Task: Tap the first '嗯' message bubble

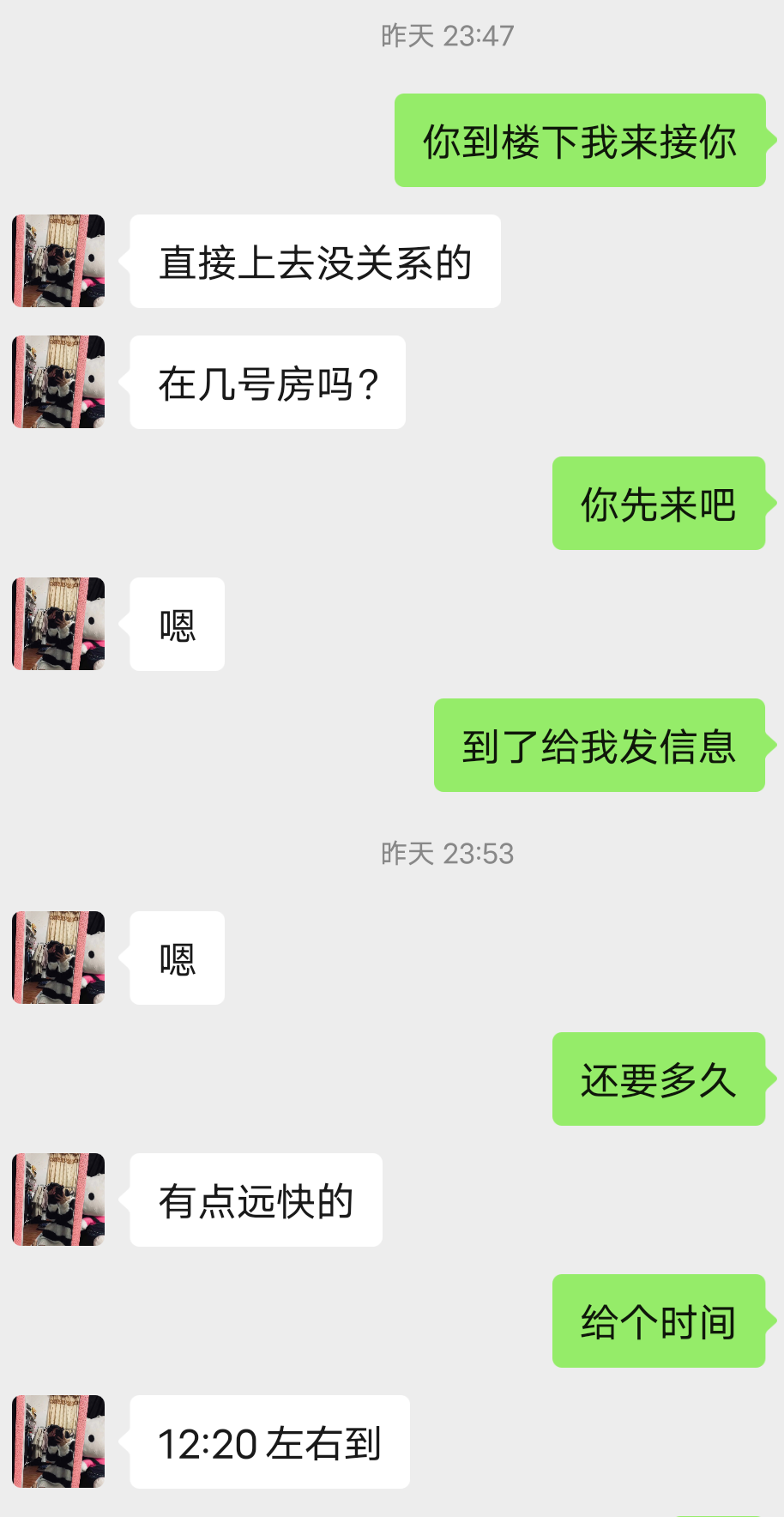Action: point(176,624)
